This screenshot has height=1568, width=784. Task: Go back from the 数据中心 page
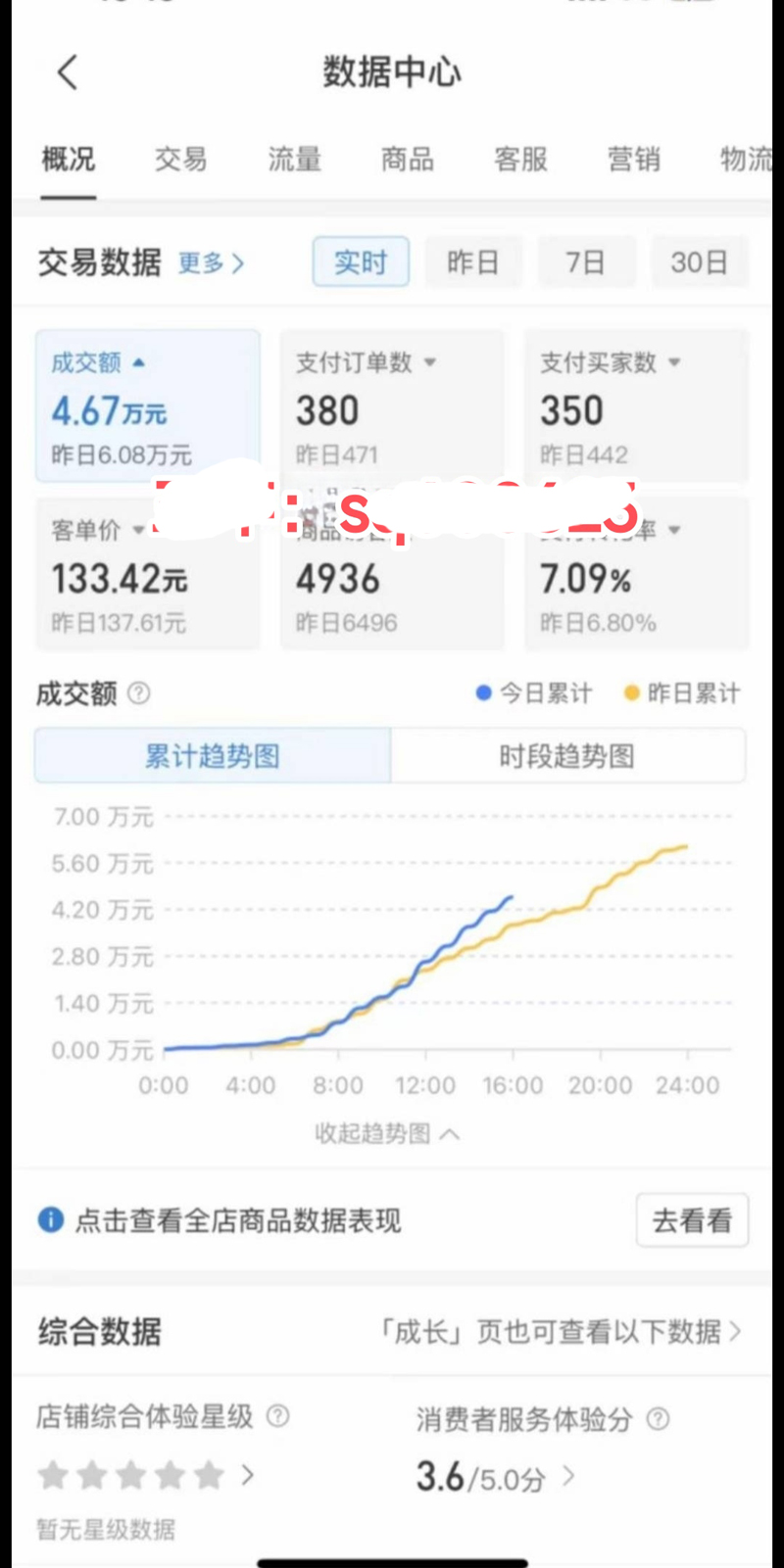(x=67, y=72)
